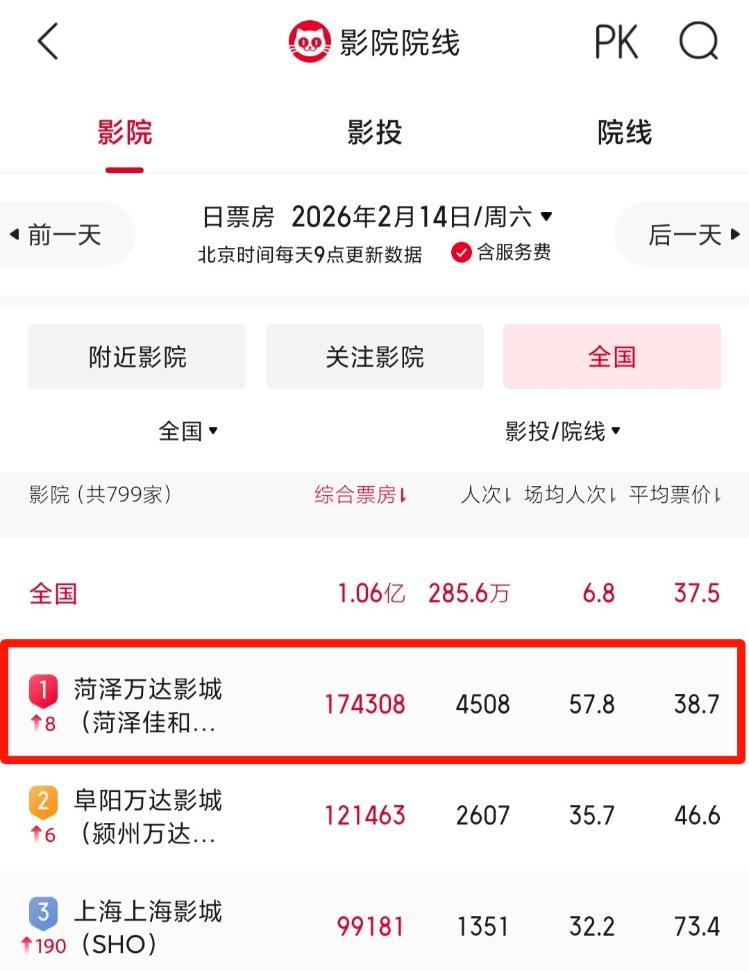Go to the previous day 前一天
Screen dimensions: 749x971
point(60,235)
